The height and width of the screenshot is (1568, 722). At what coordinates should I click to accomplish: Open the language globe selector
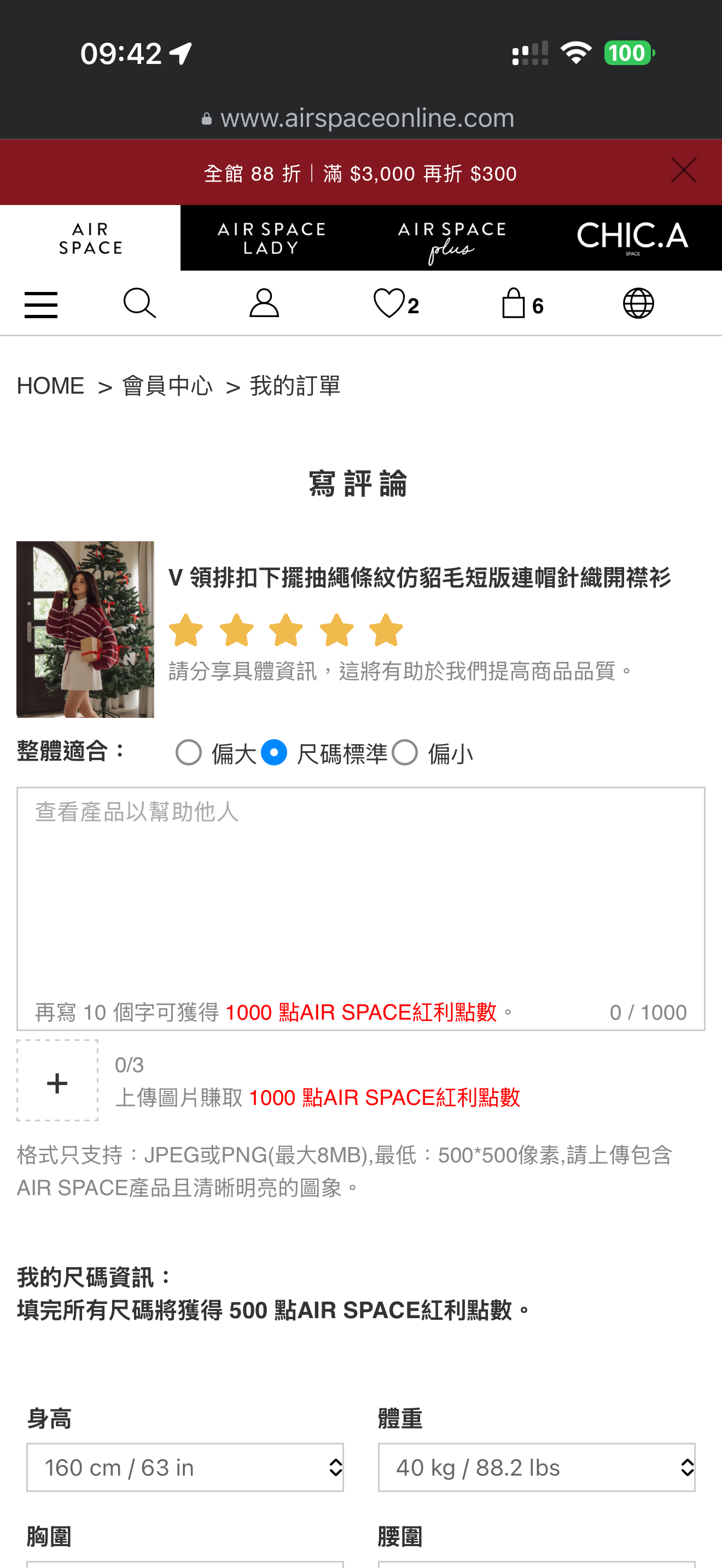pyautogui.click(x=638, y=303)
